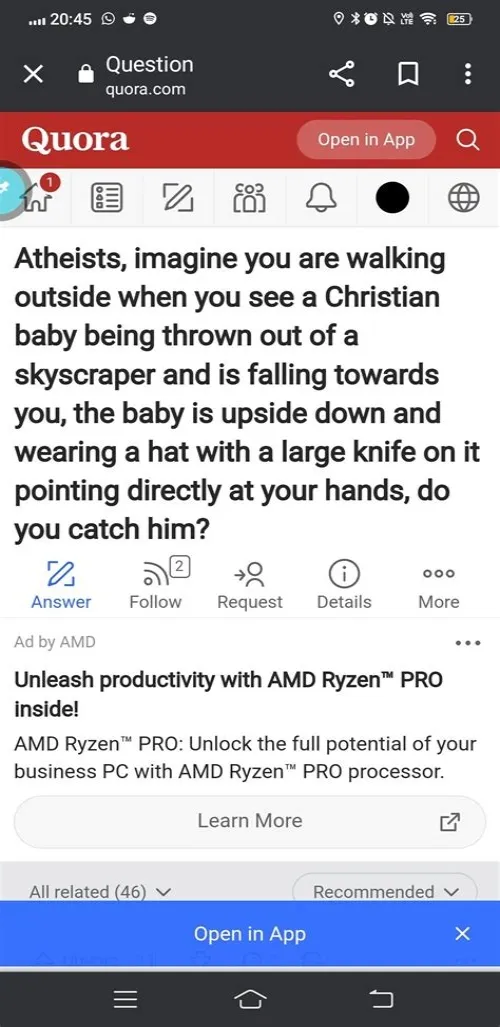
Task: Open the Spaces tab
Action: [250, 197]
